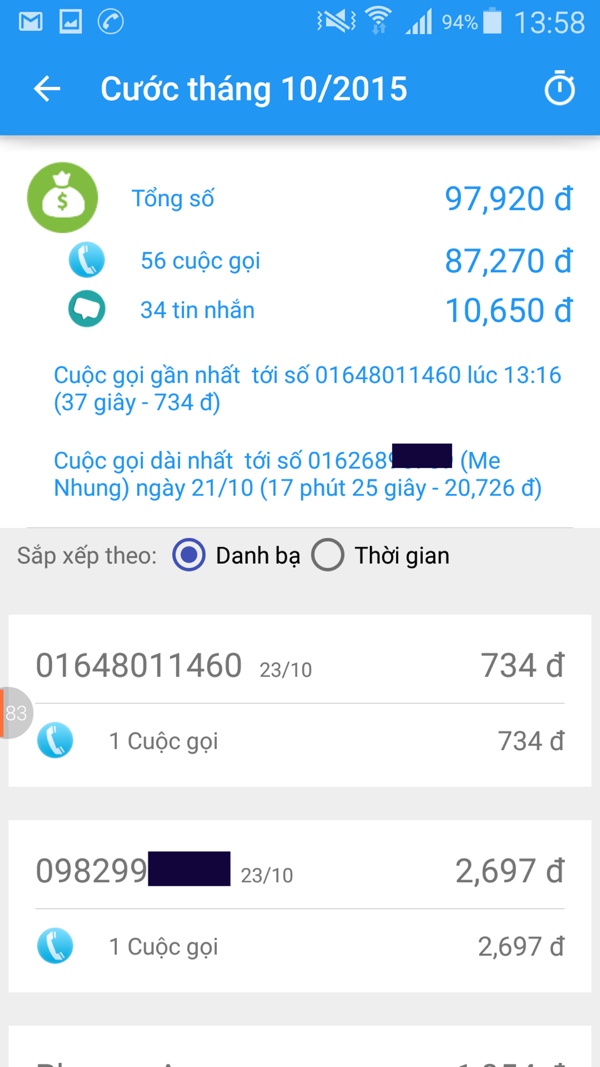Go back using the arrow icon

click(47, 89)
